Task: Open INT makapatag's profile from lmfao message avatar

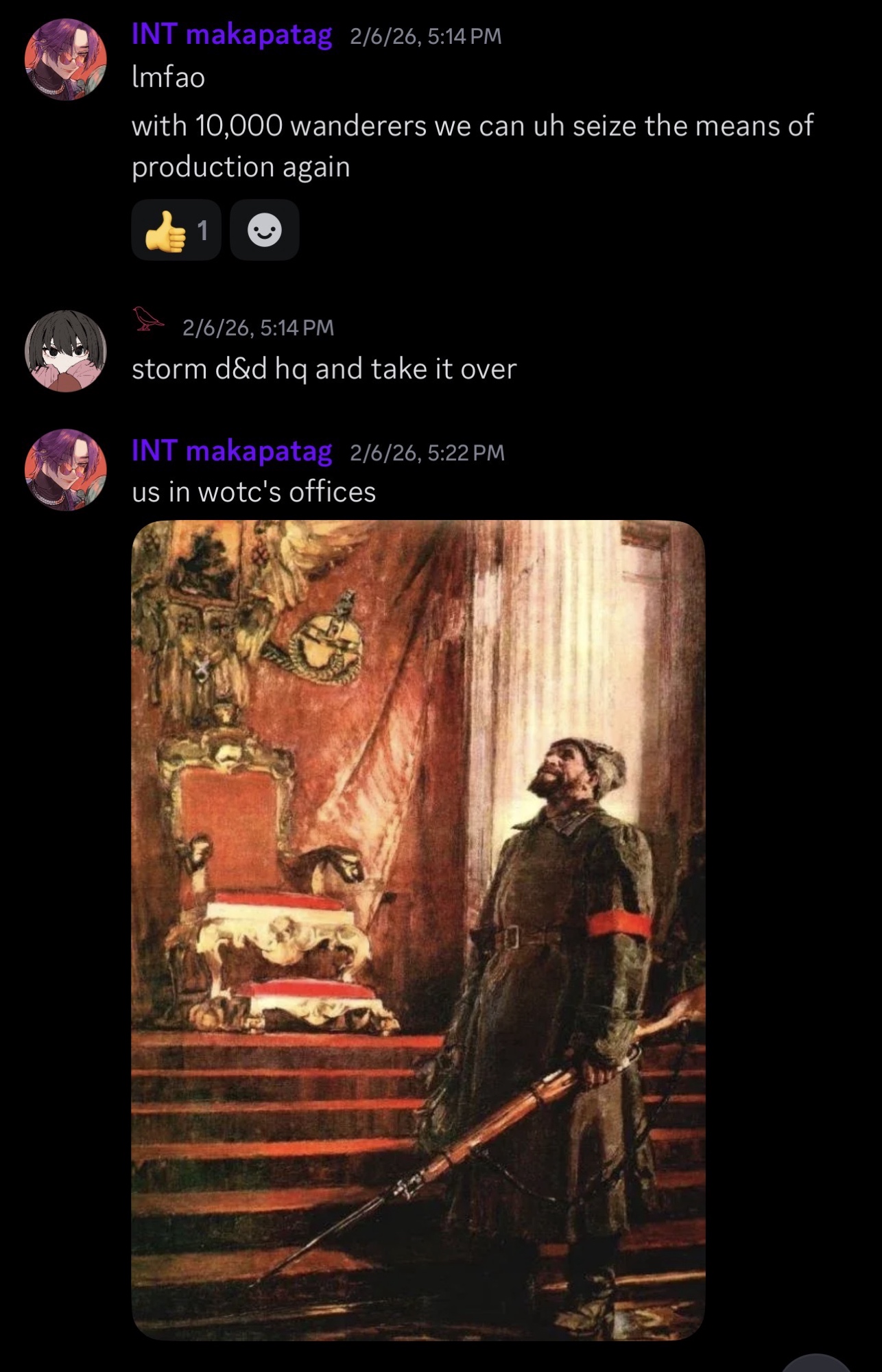Action: click(66, 60)
